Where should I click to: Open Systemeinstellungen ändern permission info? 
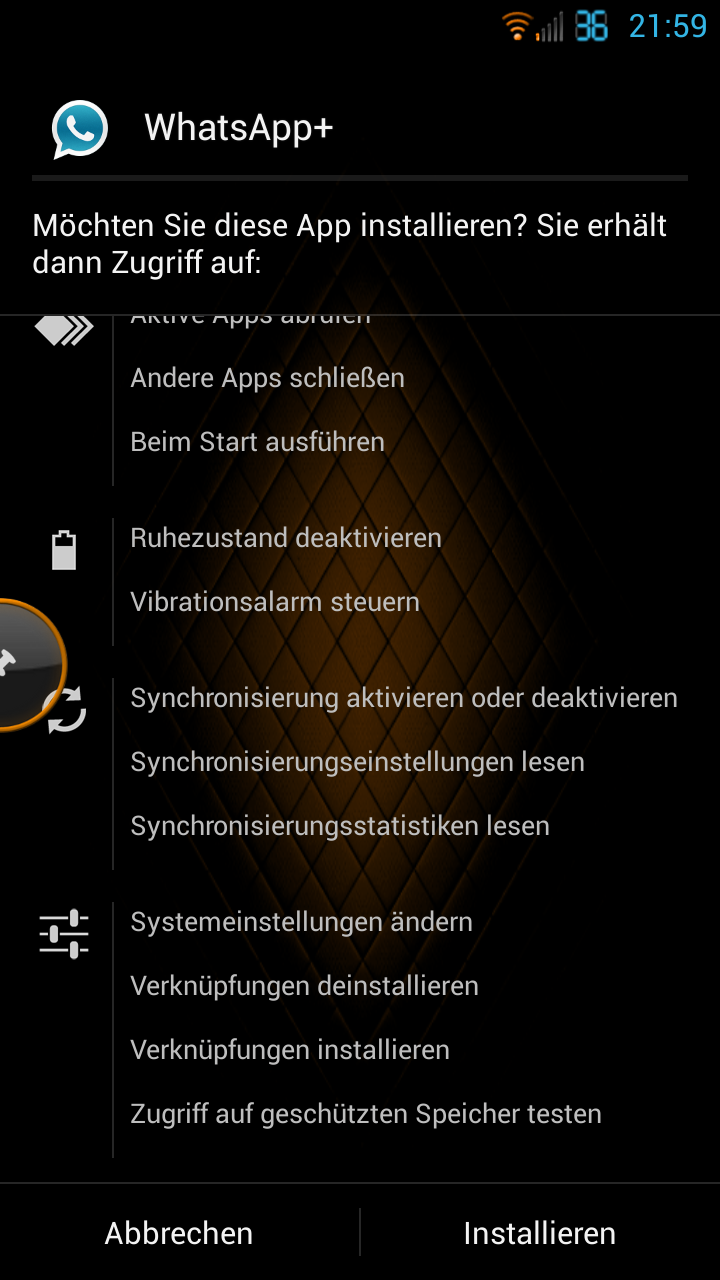point(301,922)
